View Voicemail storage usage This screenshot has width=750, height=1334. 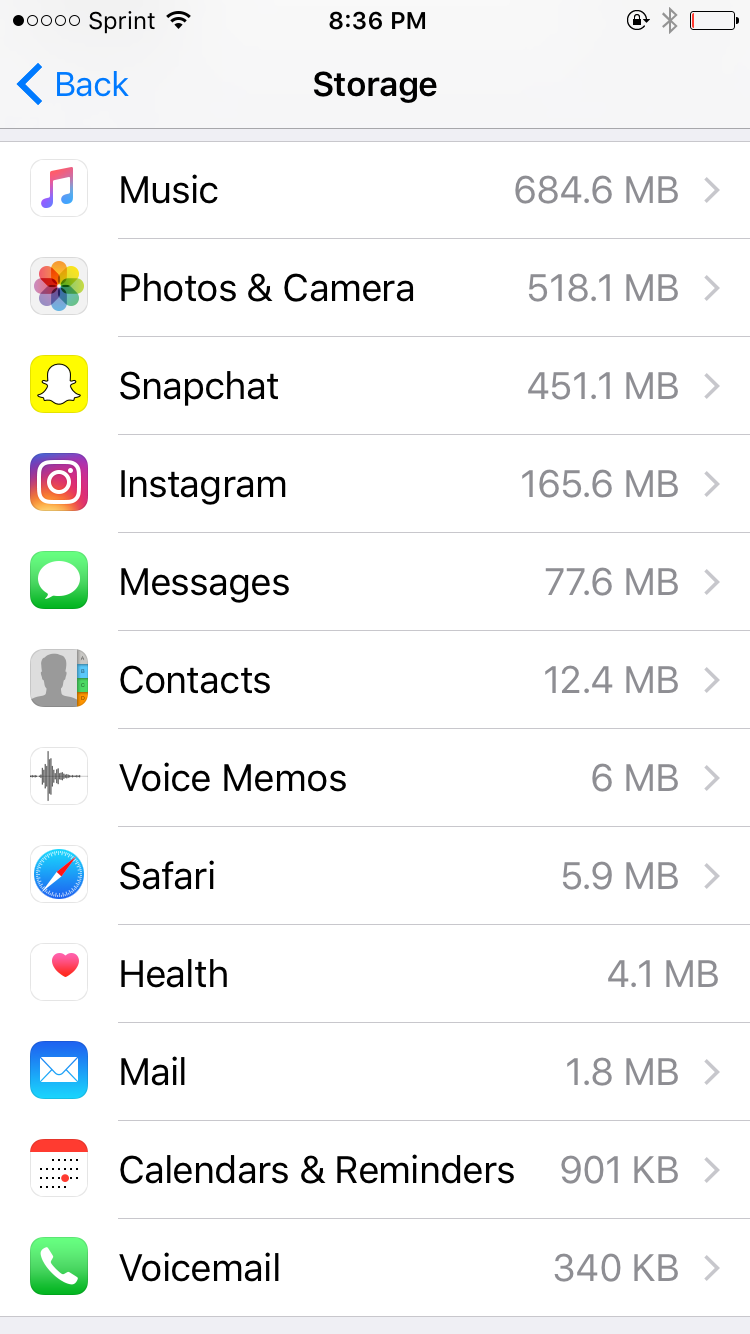click(x=375, y=1268)
